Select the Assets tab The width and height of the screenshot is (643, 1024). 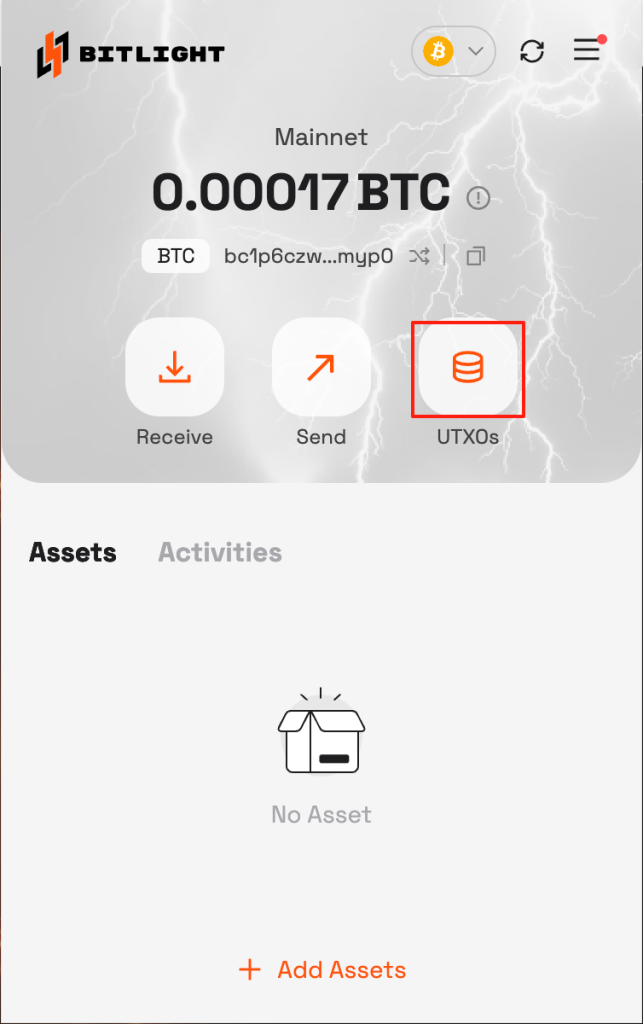tap(73, 552)
